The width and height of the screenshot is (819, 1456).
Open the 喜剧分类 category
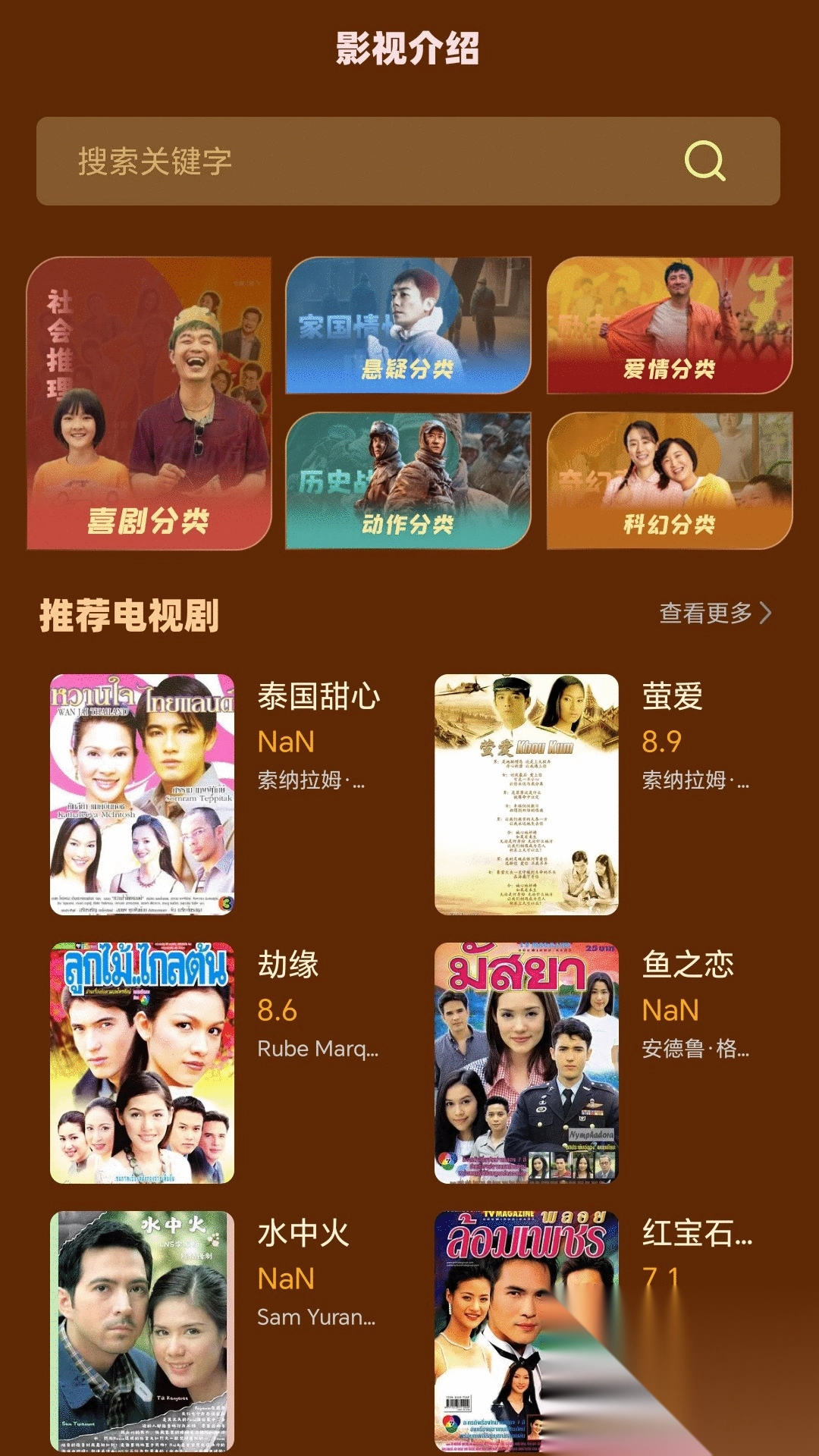[149, 403]
